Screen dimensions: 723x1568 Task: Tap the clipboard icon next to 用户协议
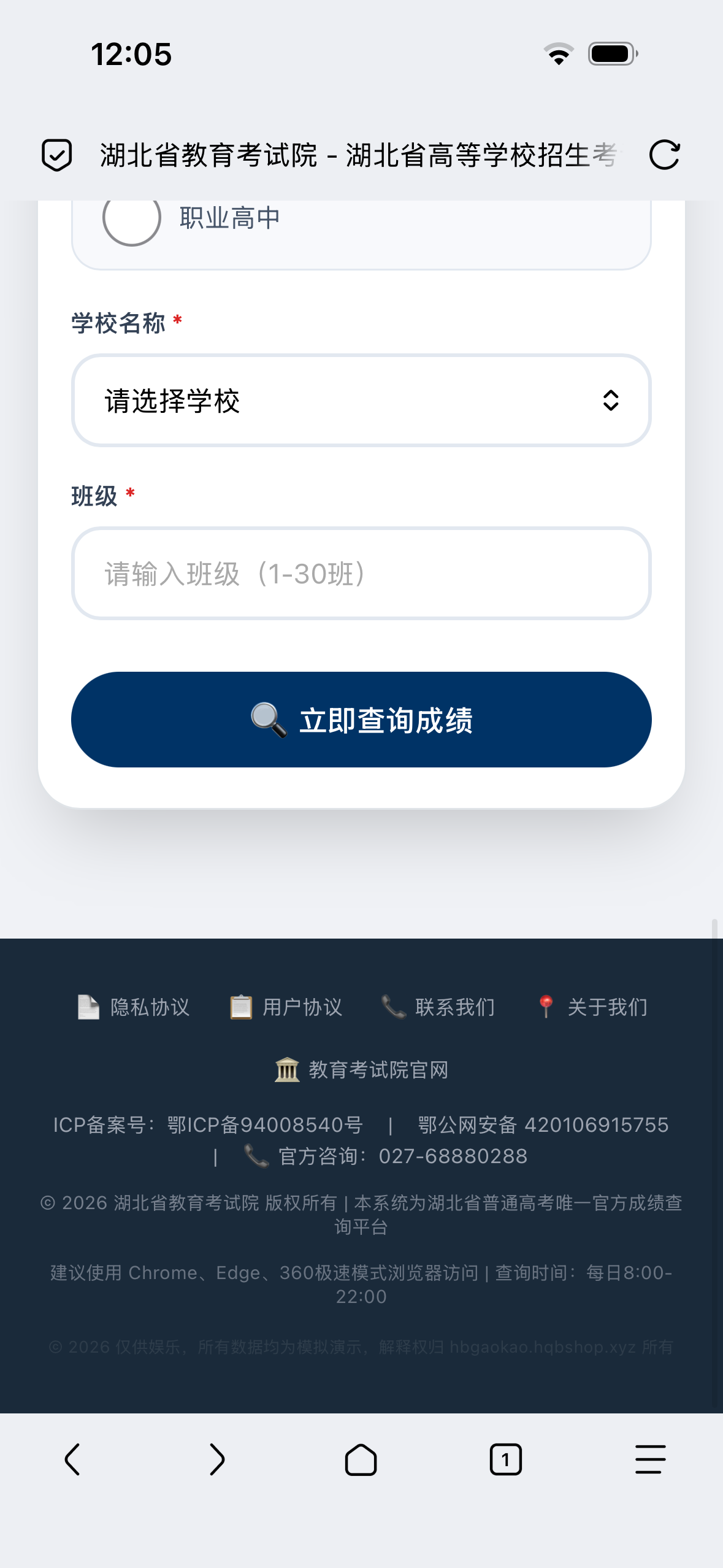240,1007
